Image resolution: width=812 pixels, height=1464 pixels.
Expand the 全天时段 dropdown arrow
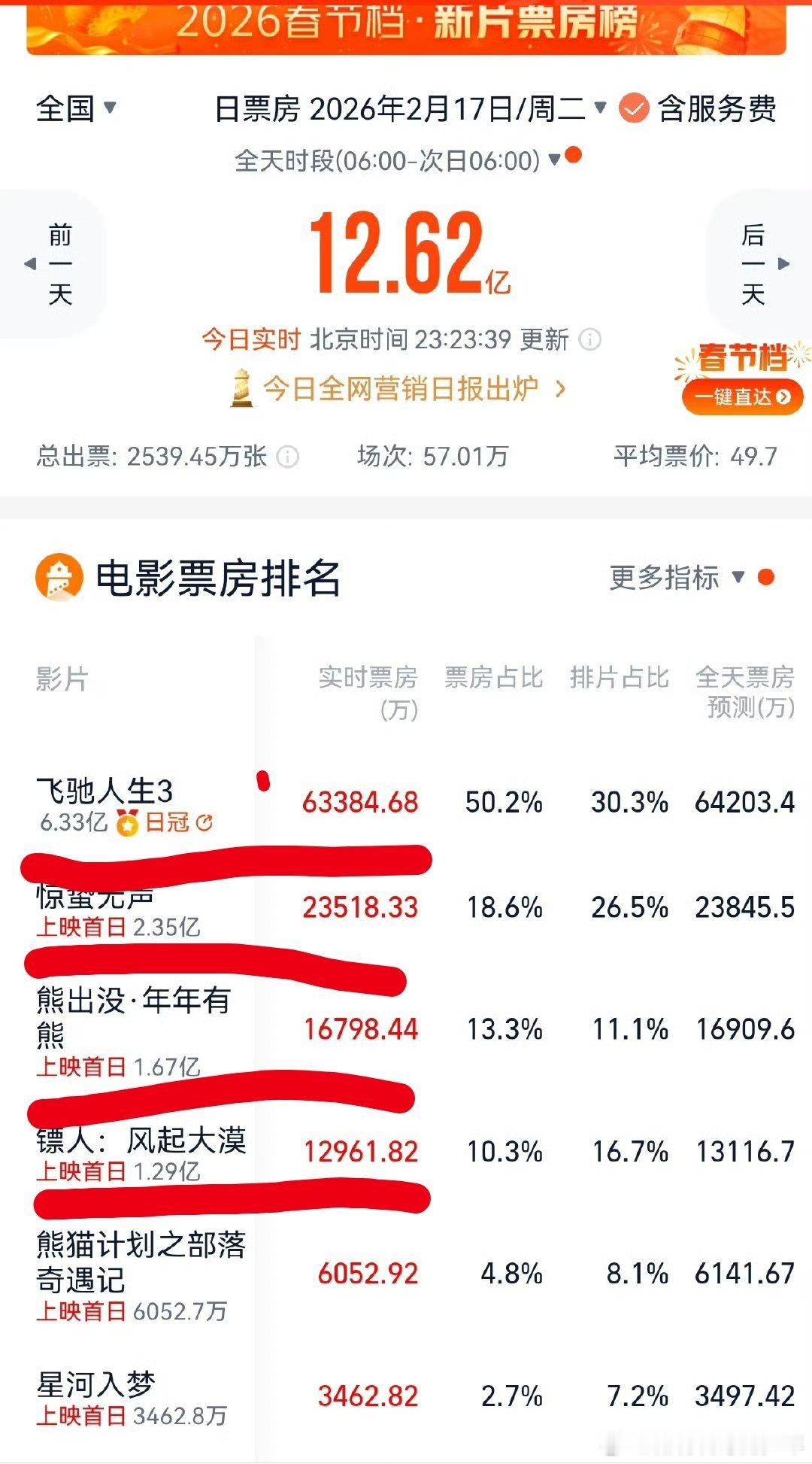tap(554, 158)
